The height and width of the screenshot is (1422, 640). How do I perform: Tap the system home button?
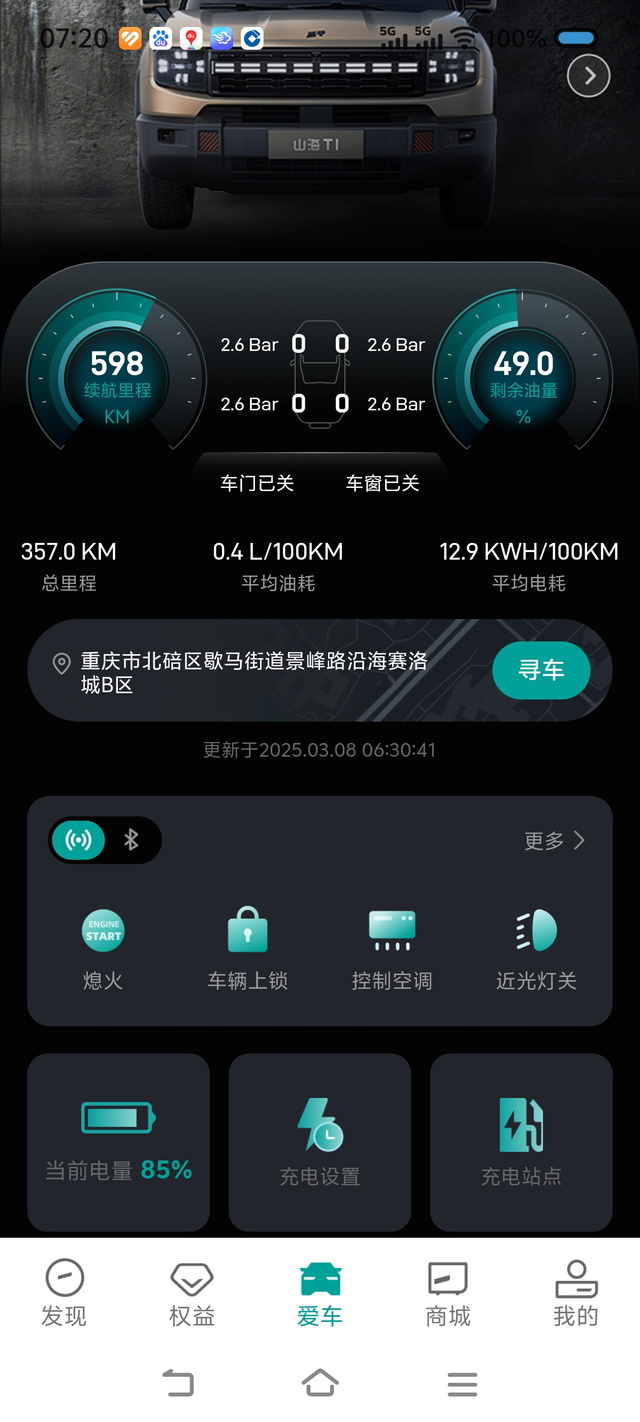pyautogui.click(x=320, y=1384)
